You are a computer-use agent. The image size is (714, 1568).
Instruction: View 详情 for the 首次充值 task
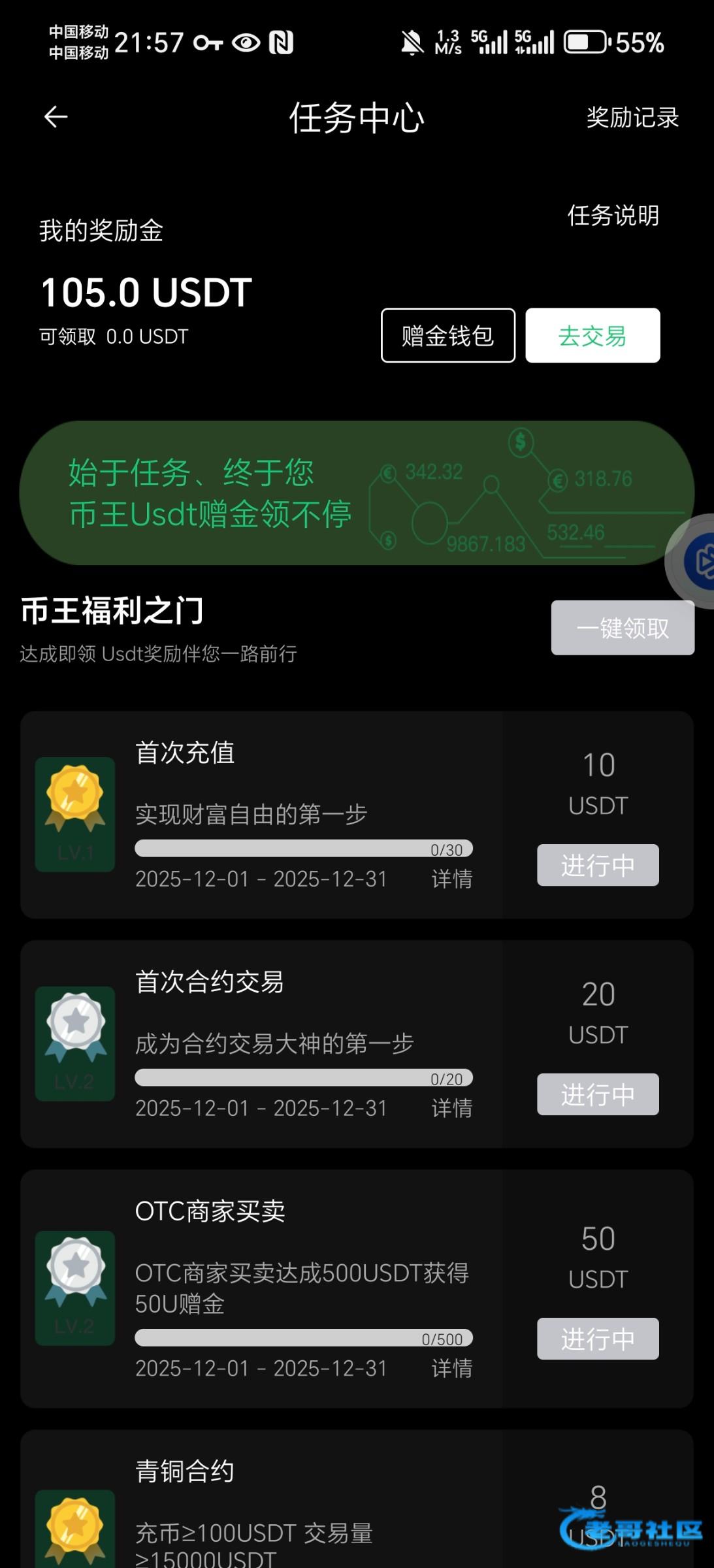[x=451, y=879]
